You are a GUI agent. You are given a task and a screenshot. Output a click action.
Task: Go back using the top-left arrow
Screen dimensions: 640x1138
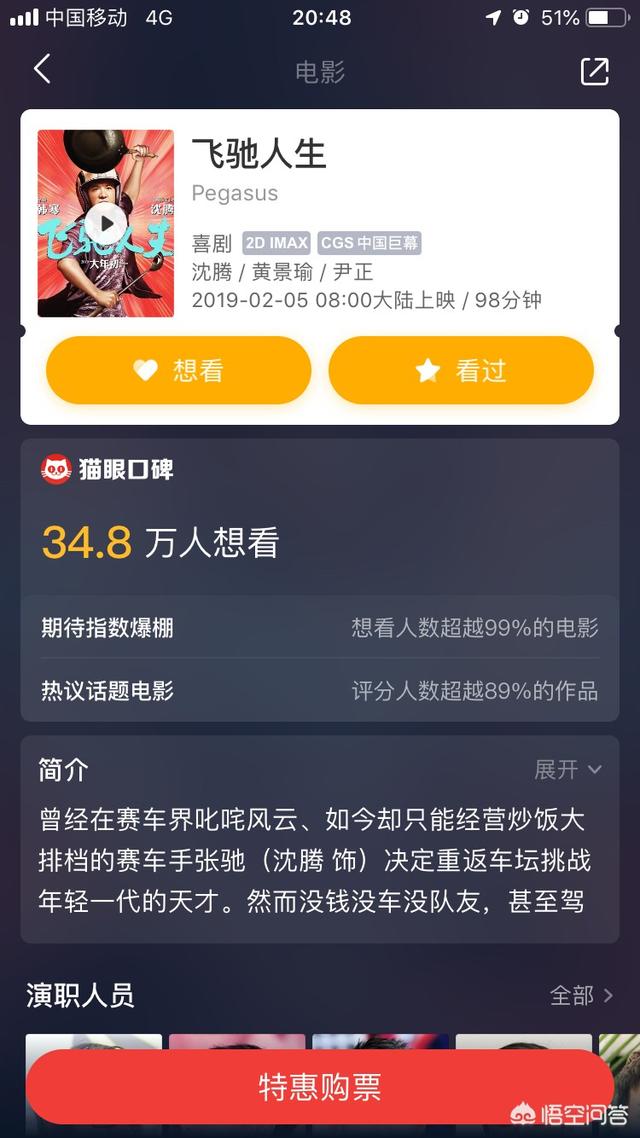[42, 70]
